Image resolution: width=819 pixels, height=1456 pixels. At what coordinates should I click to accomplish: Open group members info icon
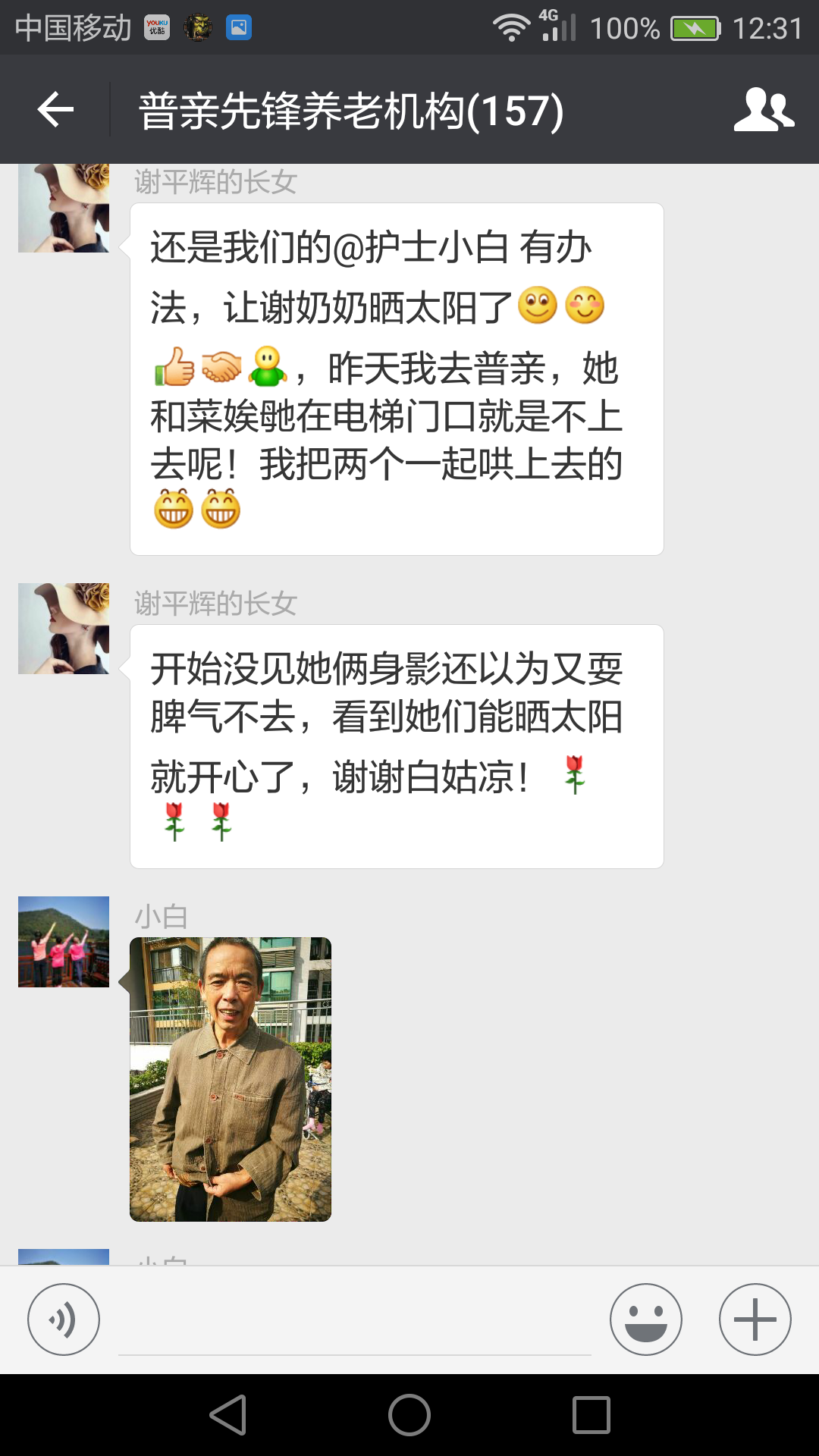(764, 110)
